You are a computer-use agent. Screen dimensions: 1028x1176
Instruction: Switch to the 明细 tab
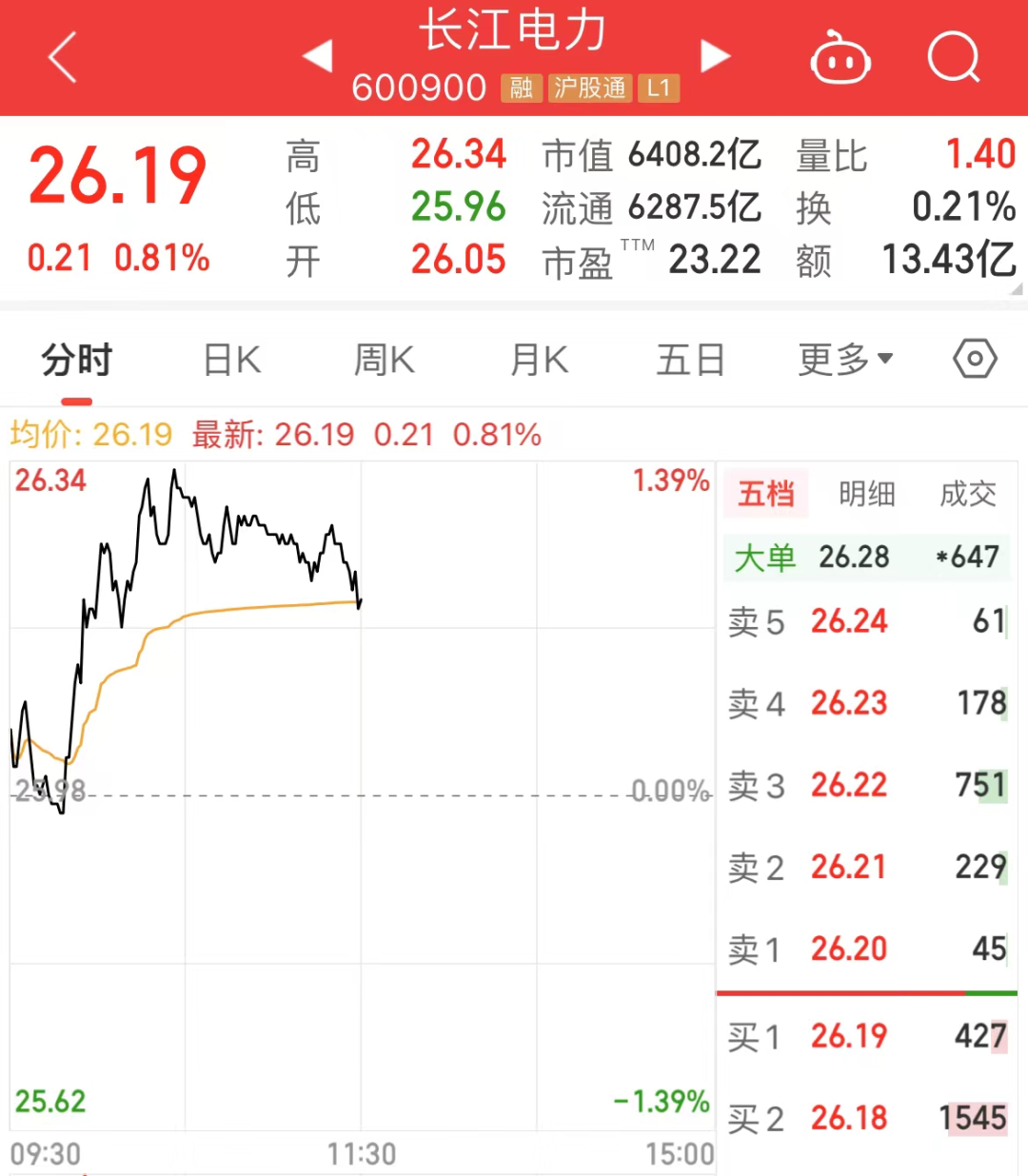pyautogui.click(x=866, y=494)
